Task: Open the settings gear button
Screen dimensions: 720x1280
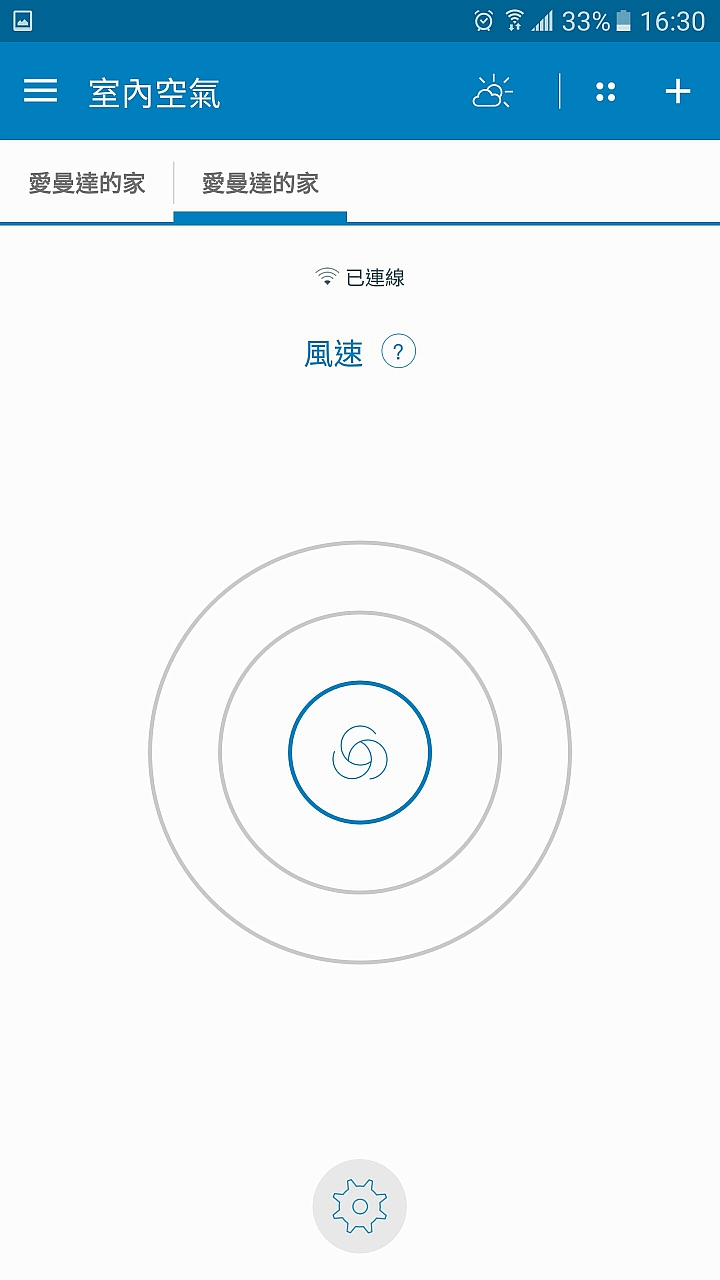Action: [x=360, y=1206]
